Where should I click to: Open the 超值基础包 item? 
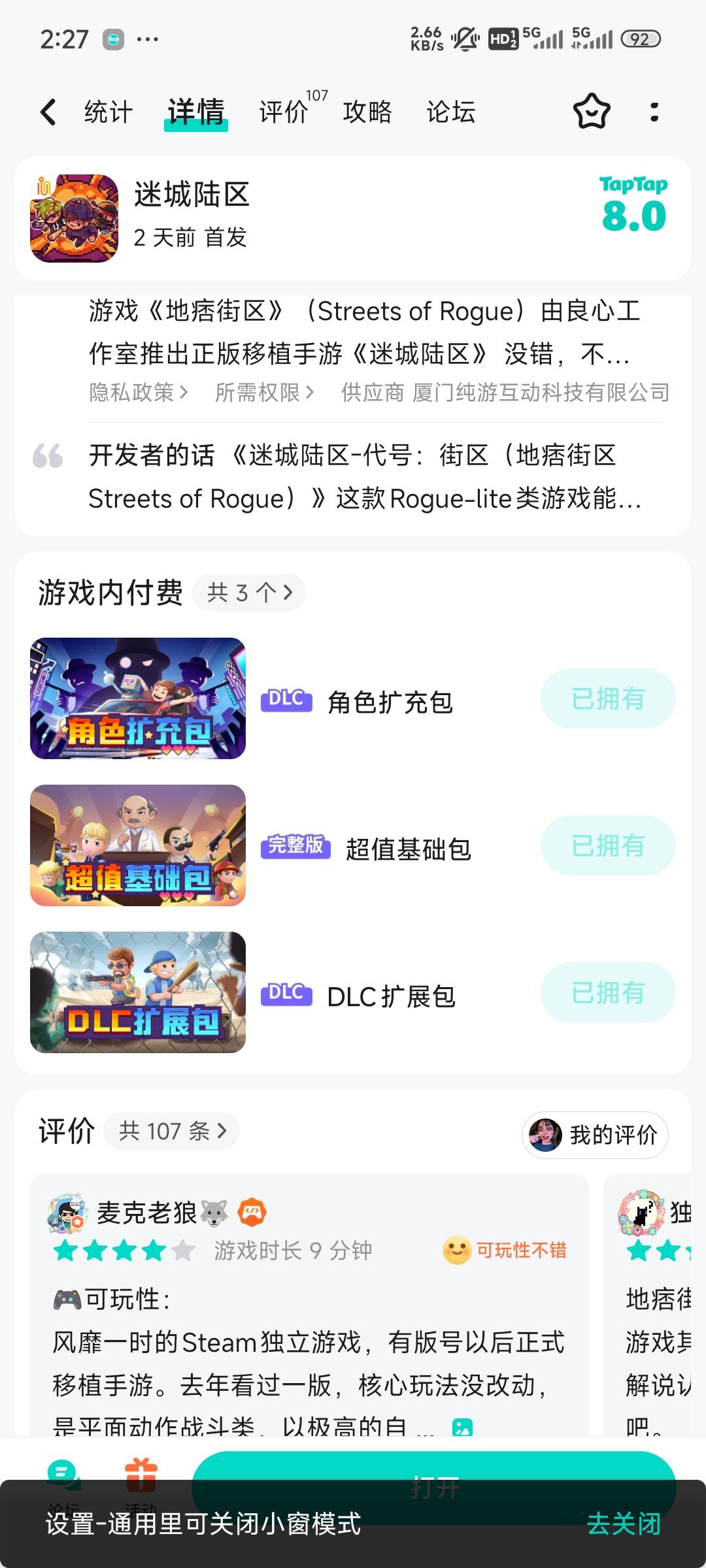tap(408, 849)
